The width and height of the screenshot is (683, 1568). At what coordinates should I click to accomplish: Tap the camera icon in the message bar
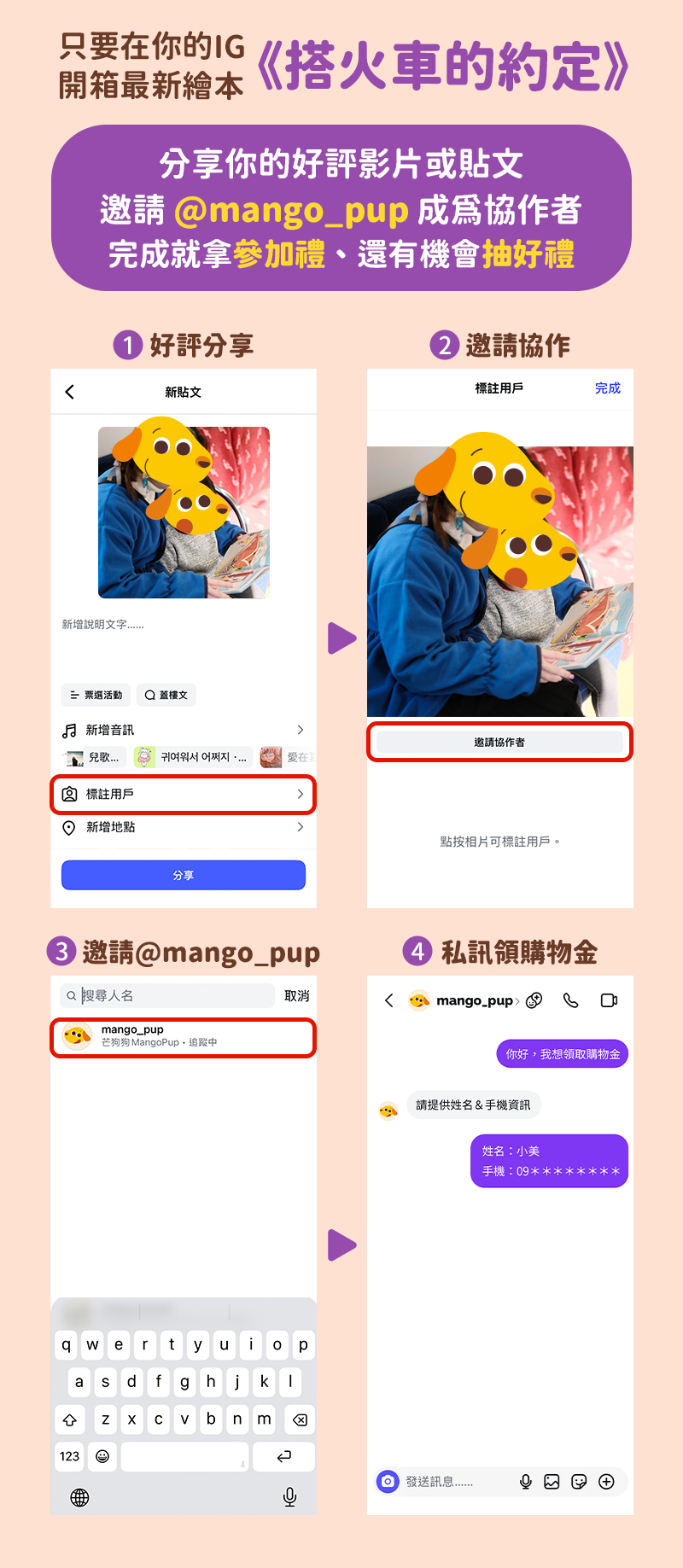point(388,1482)
